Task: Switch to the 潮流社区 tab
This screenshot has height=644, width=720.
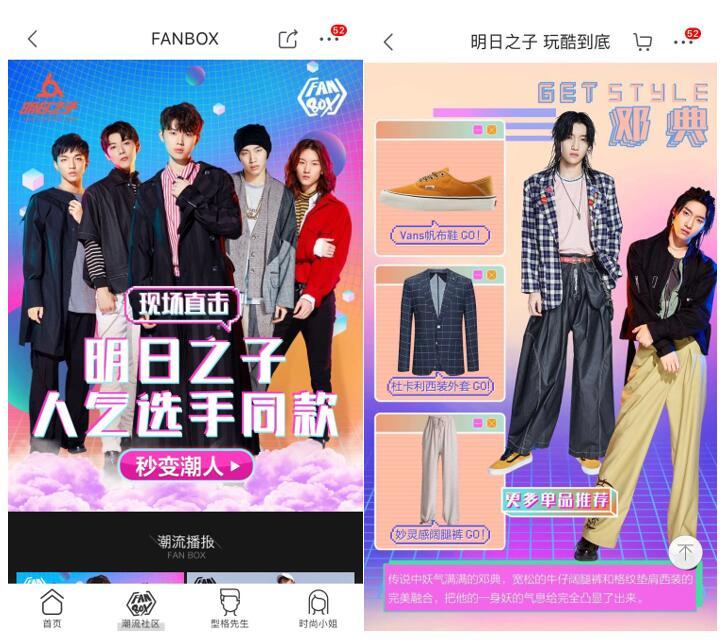Action: tap(140, 608)
